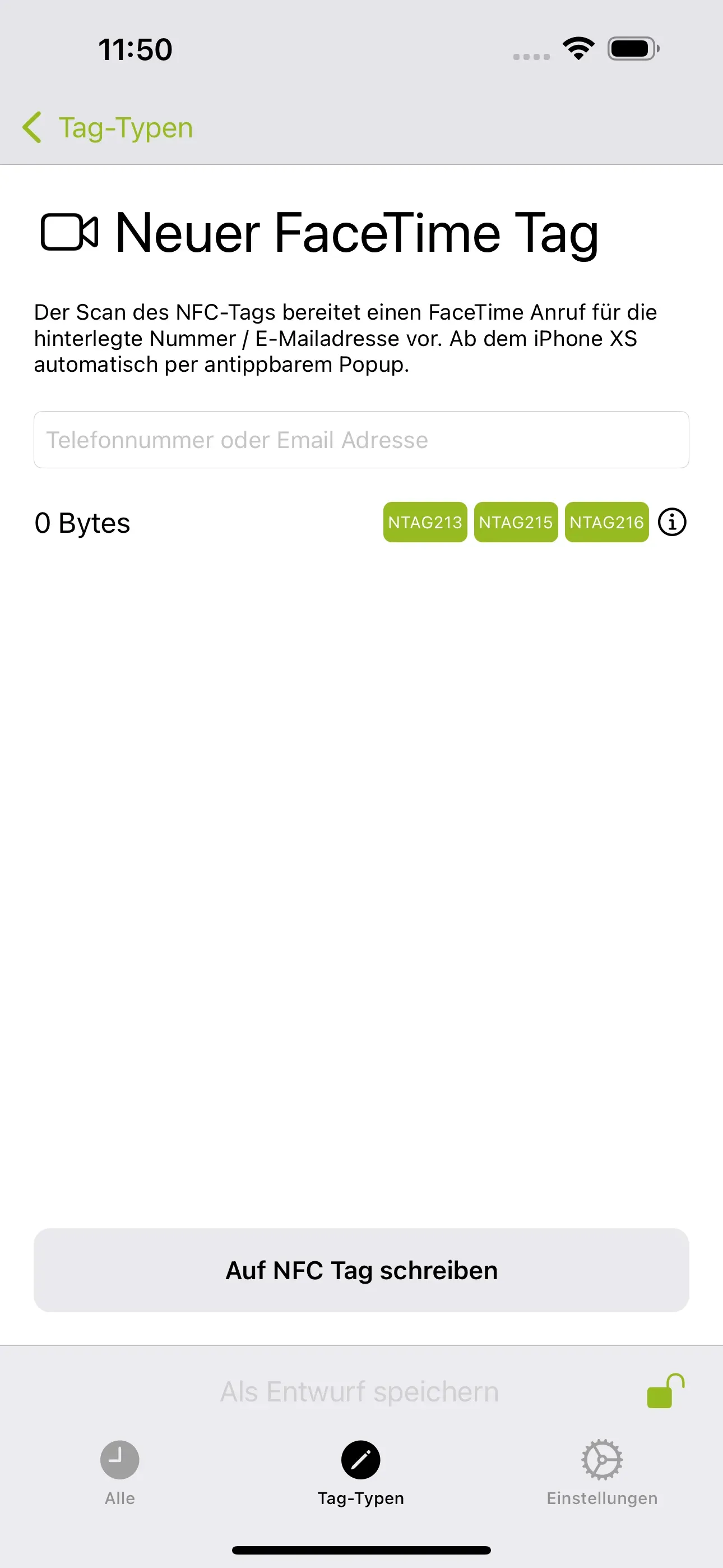This screenshot has height=1568, width=723.
Task: Select the NTAG216 chip
Action: pyautogui.click(x=606, y=522)
